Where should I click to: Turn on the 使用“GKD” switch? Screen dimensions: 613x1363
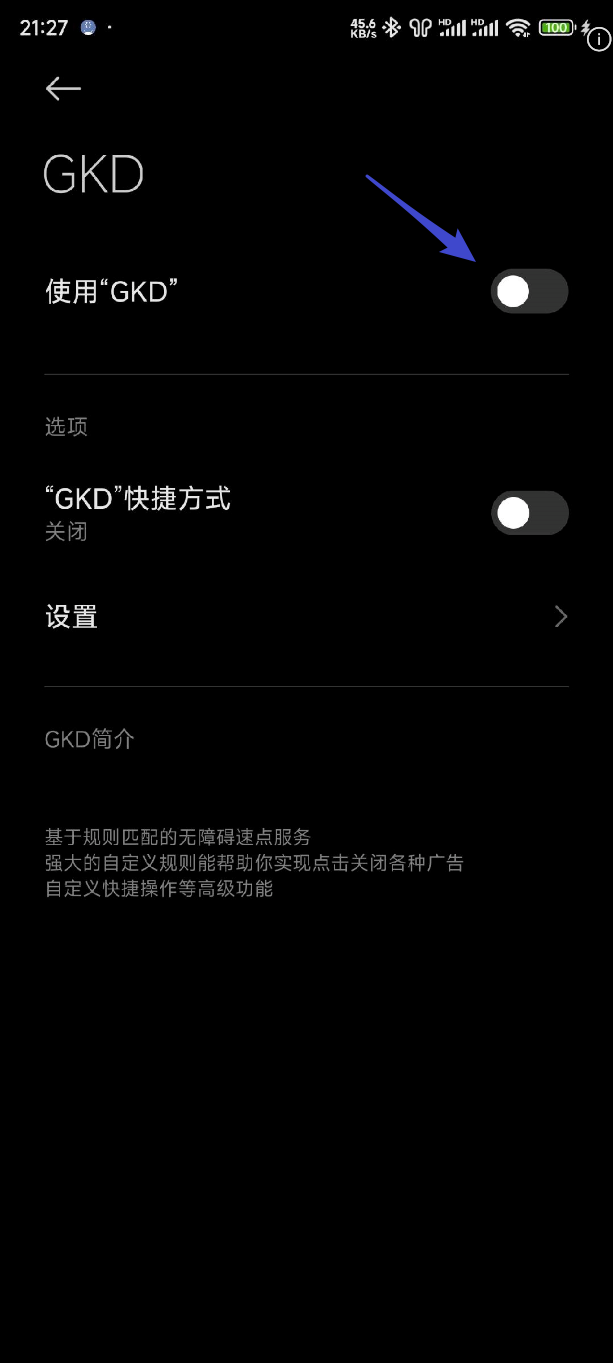(529, 291)
